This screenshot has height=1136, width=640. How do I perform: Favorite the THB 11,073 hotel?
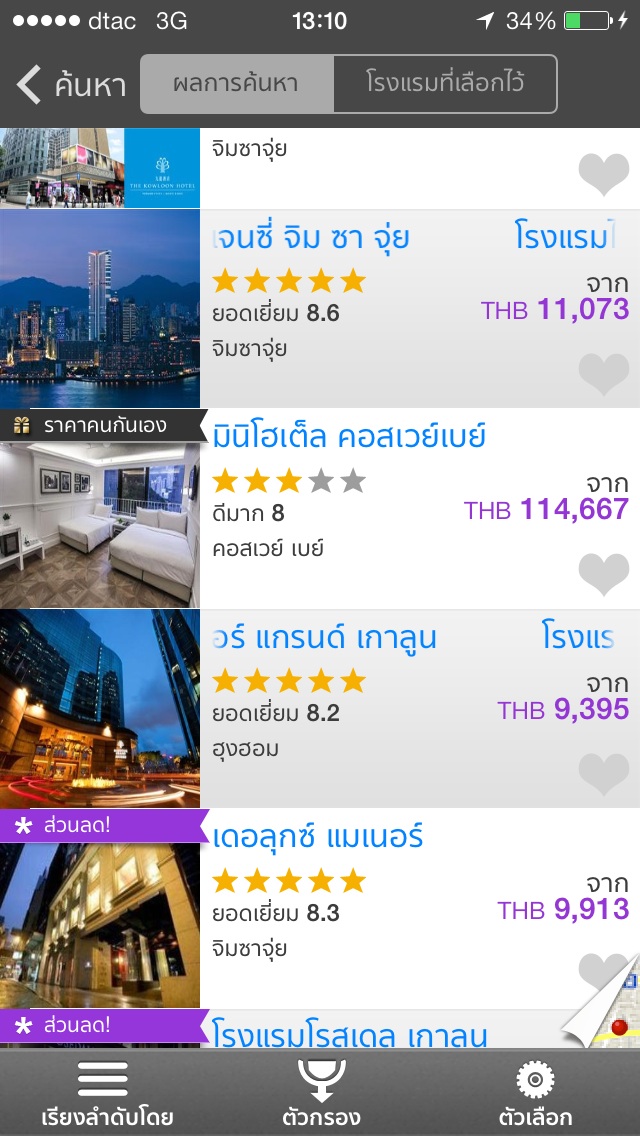[x=604, y=375]
